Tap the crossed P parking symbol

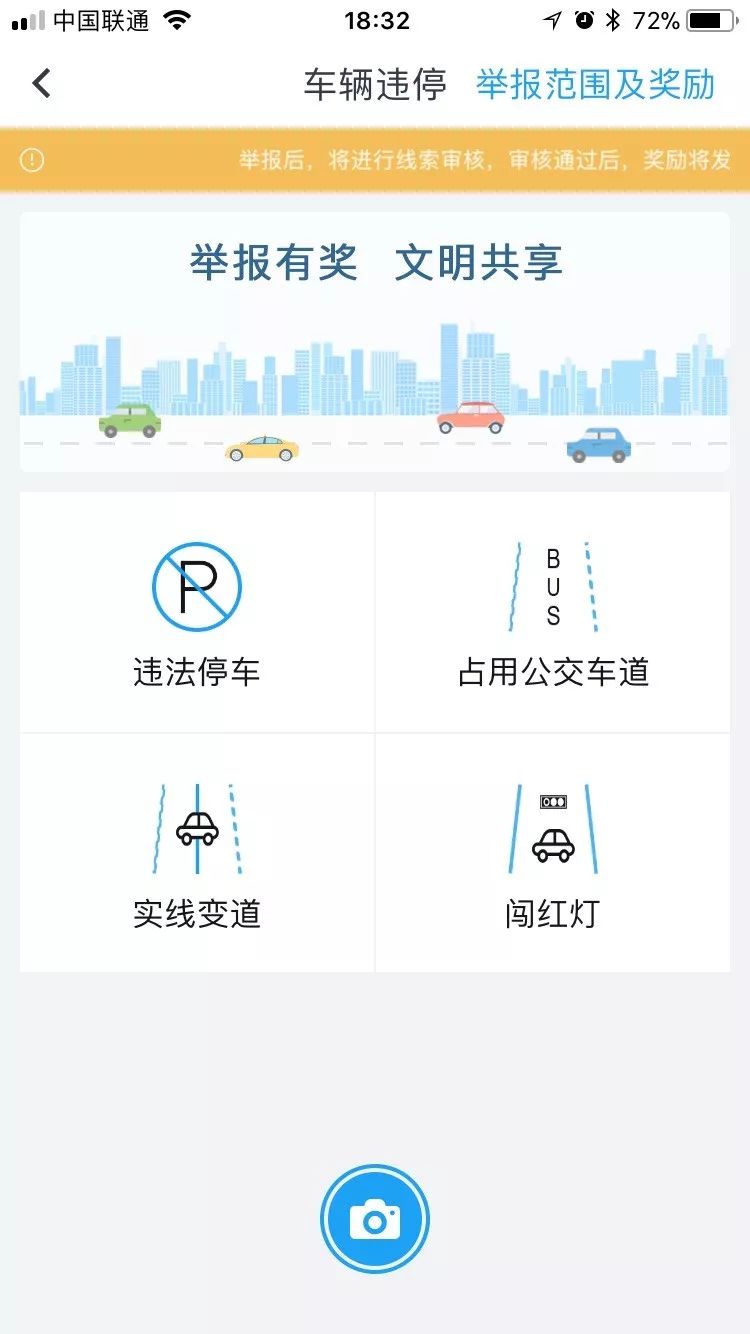196,588
